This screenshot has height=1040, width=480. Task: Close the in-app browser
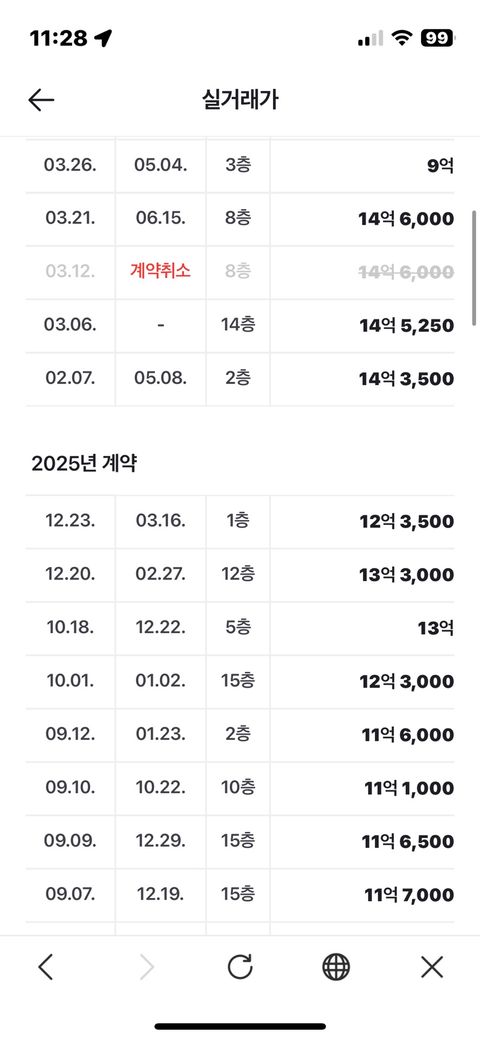[432, 968]
